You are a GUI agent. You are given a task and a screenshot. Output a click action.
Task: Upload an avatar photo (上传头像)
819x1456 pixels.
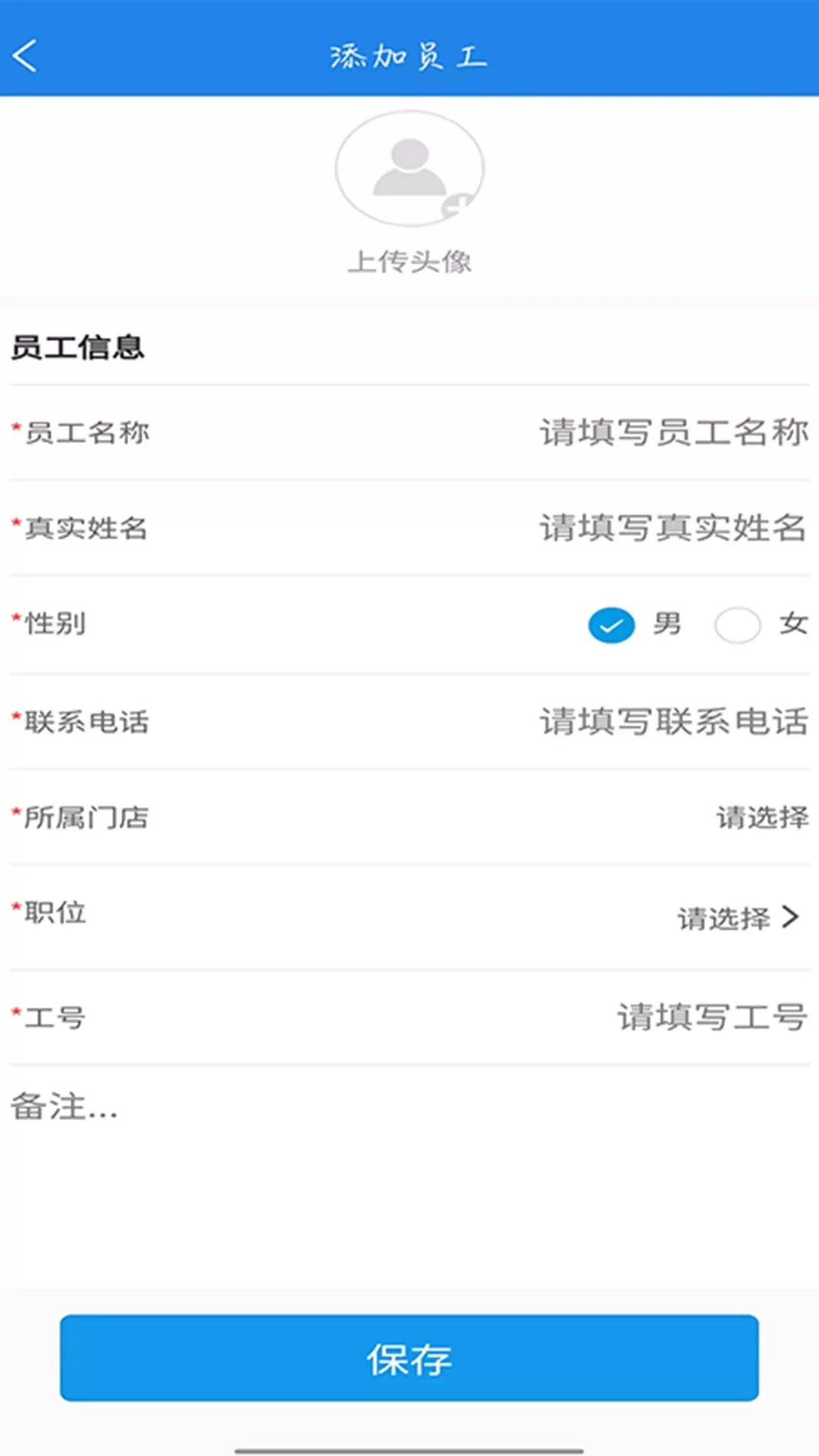pos(409,168)
